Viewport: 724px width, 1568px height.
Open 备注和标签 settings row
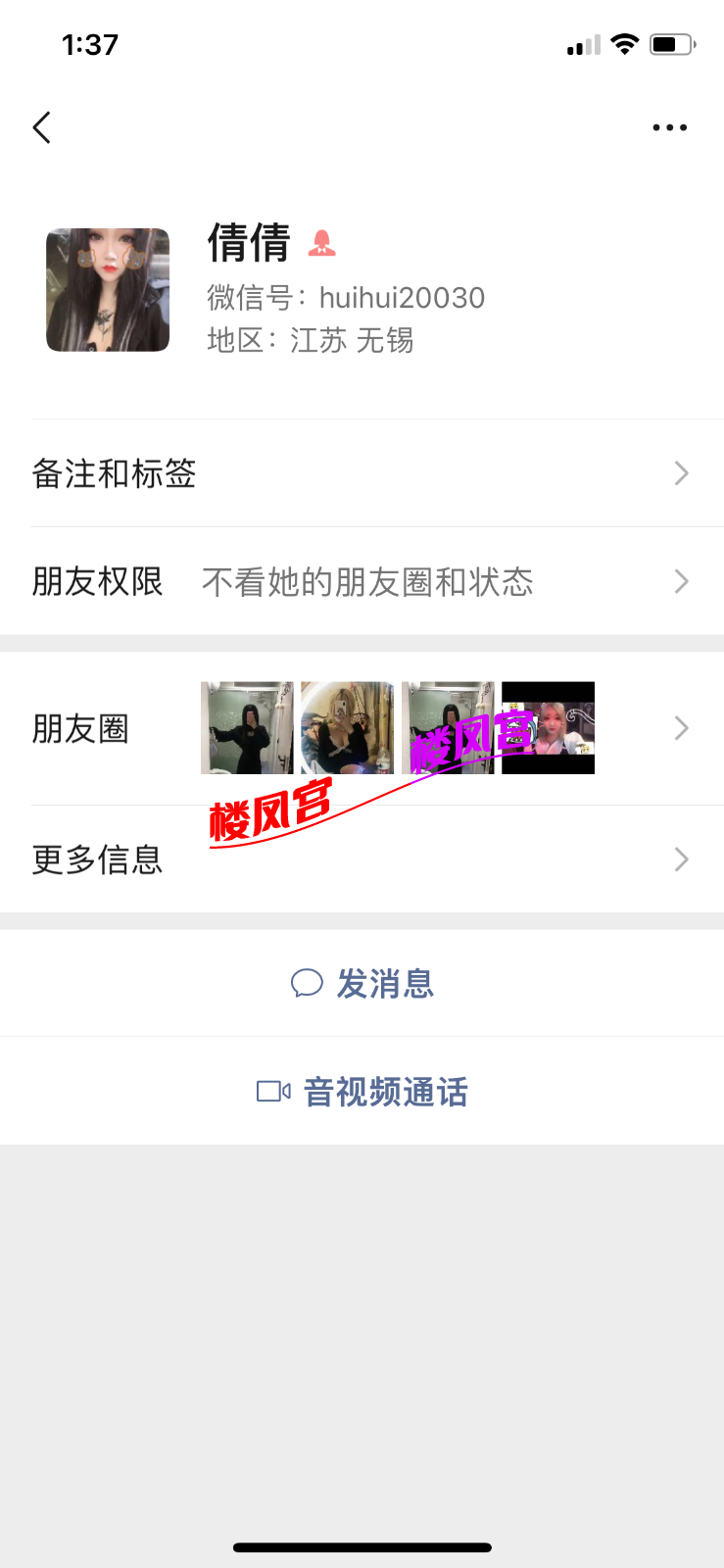coord(362,473)
